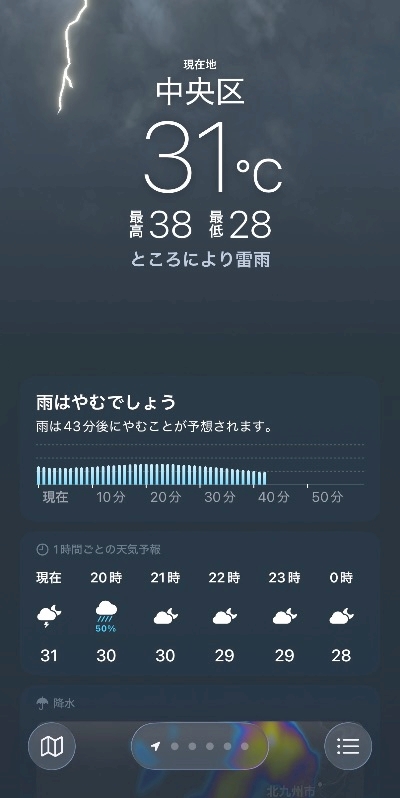Tap the location page indicator dots
The image size is (400, 798).
(200, 746)
